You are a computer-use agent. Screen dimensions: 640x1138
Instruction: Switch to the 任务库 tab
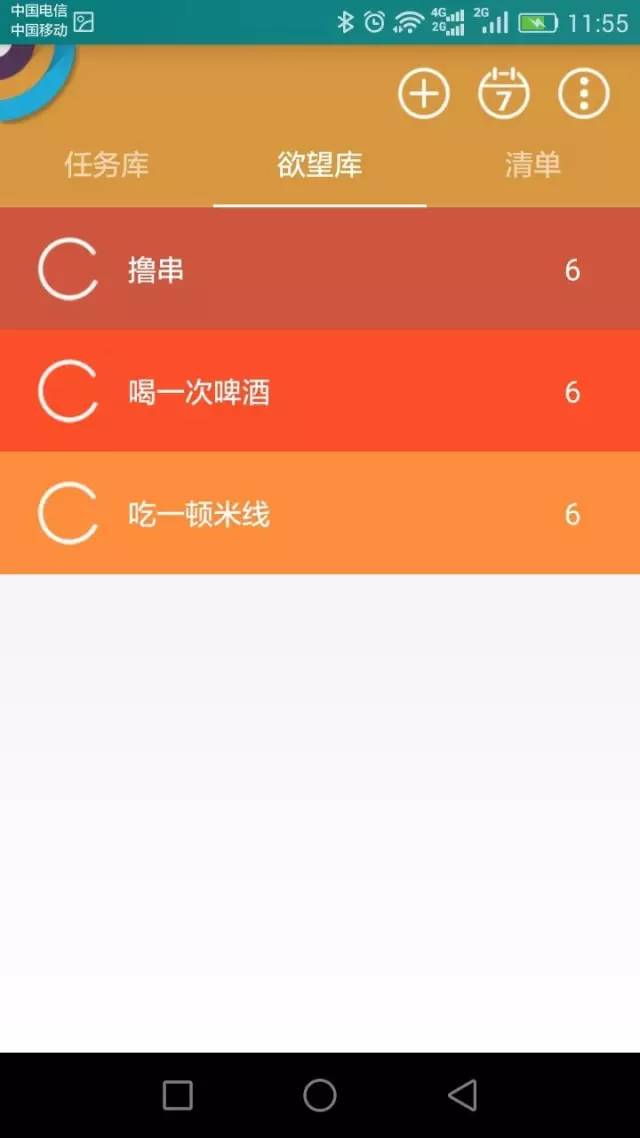[x=107, y=165]
